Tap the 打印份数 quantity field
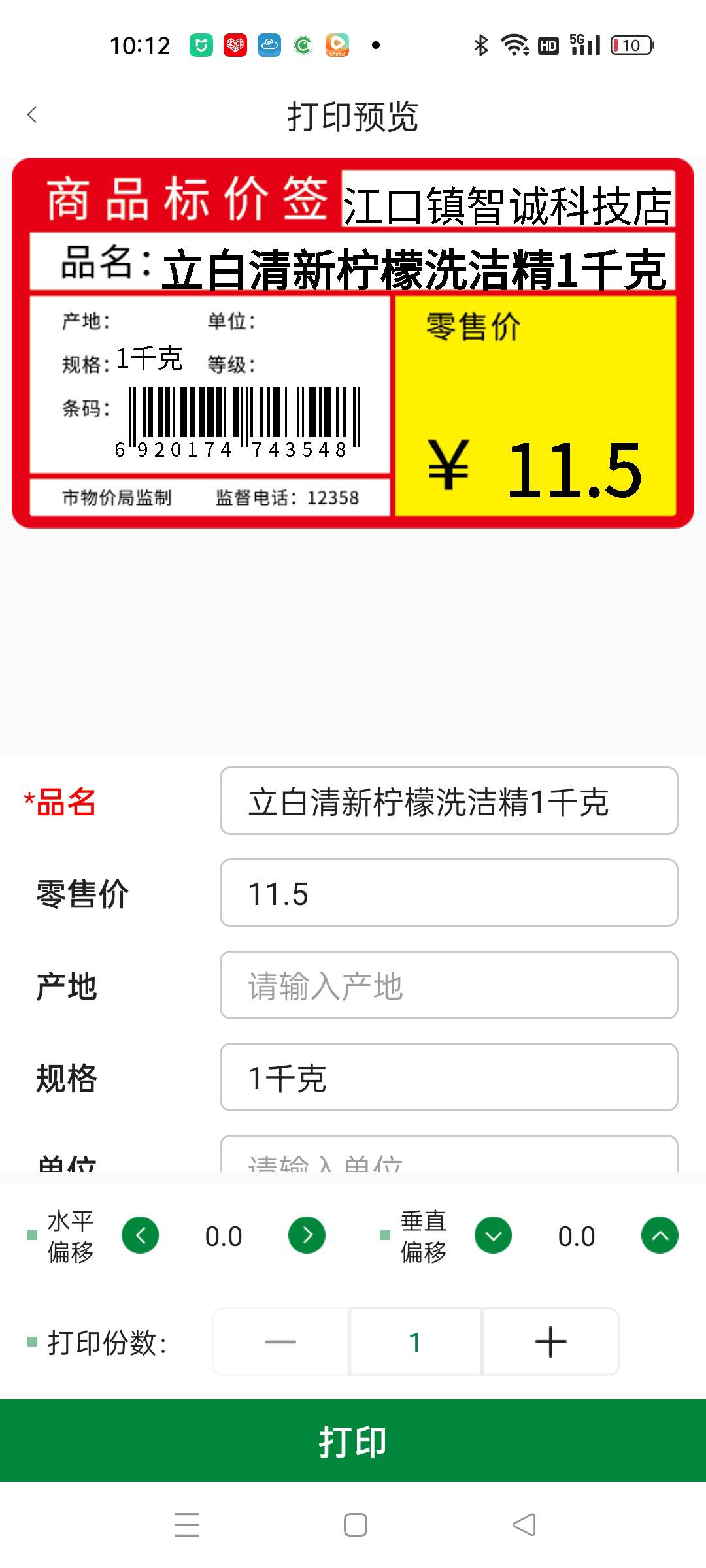The width and height of the screenshot is (706, 1568). [x=416, y=1342]
